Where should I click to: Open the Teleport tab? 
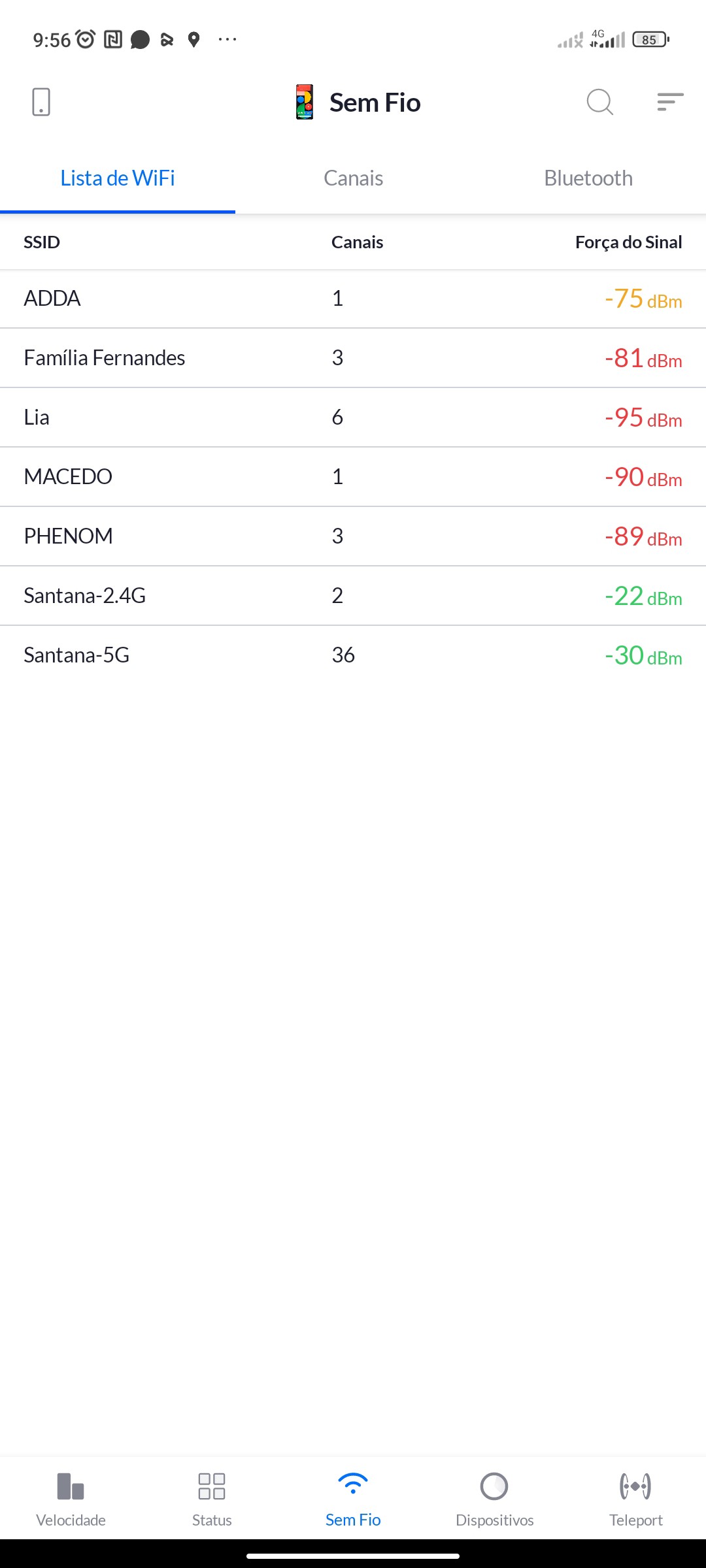635,1499
